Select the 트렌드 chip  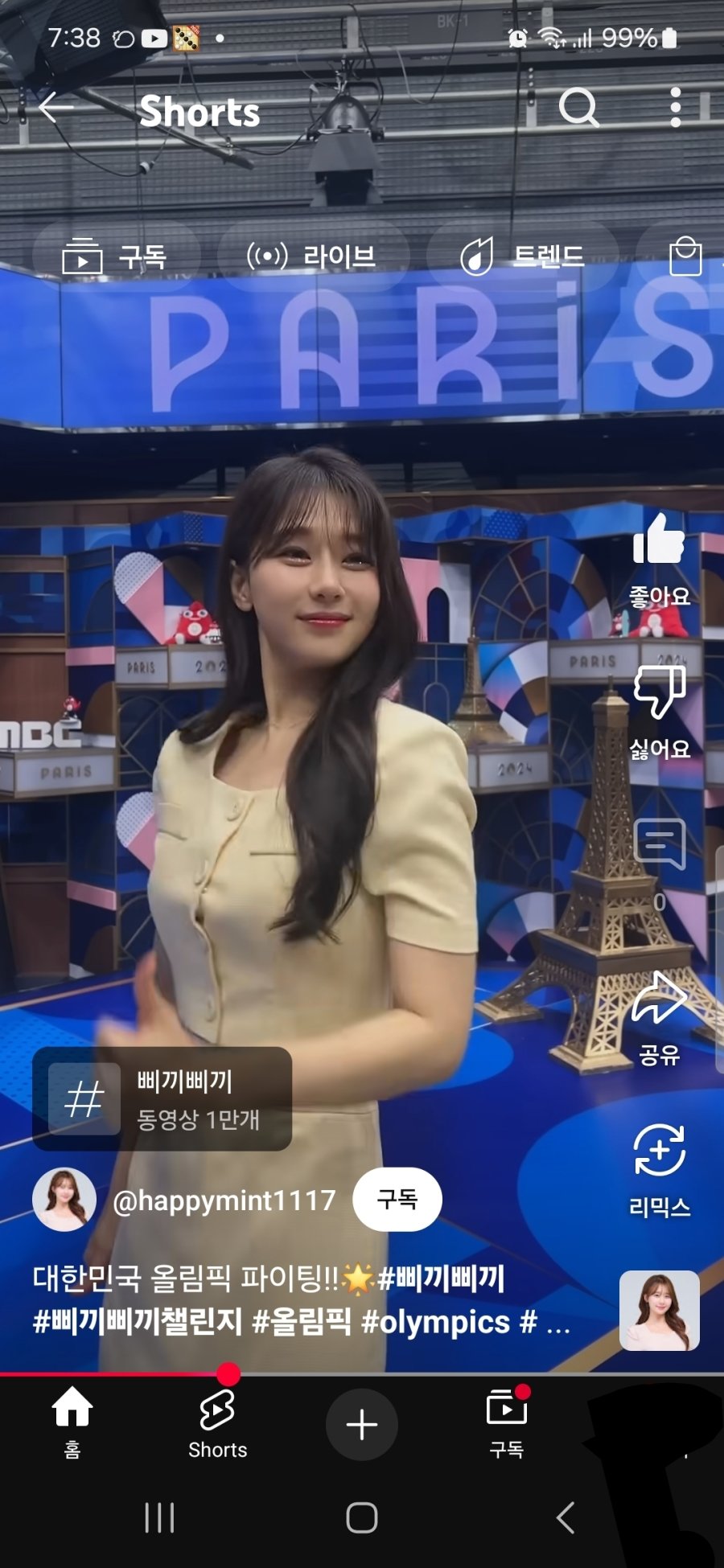point(522,257)
